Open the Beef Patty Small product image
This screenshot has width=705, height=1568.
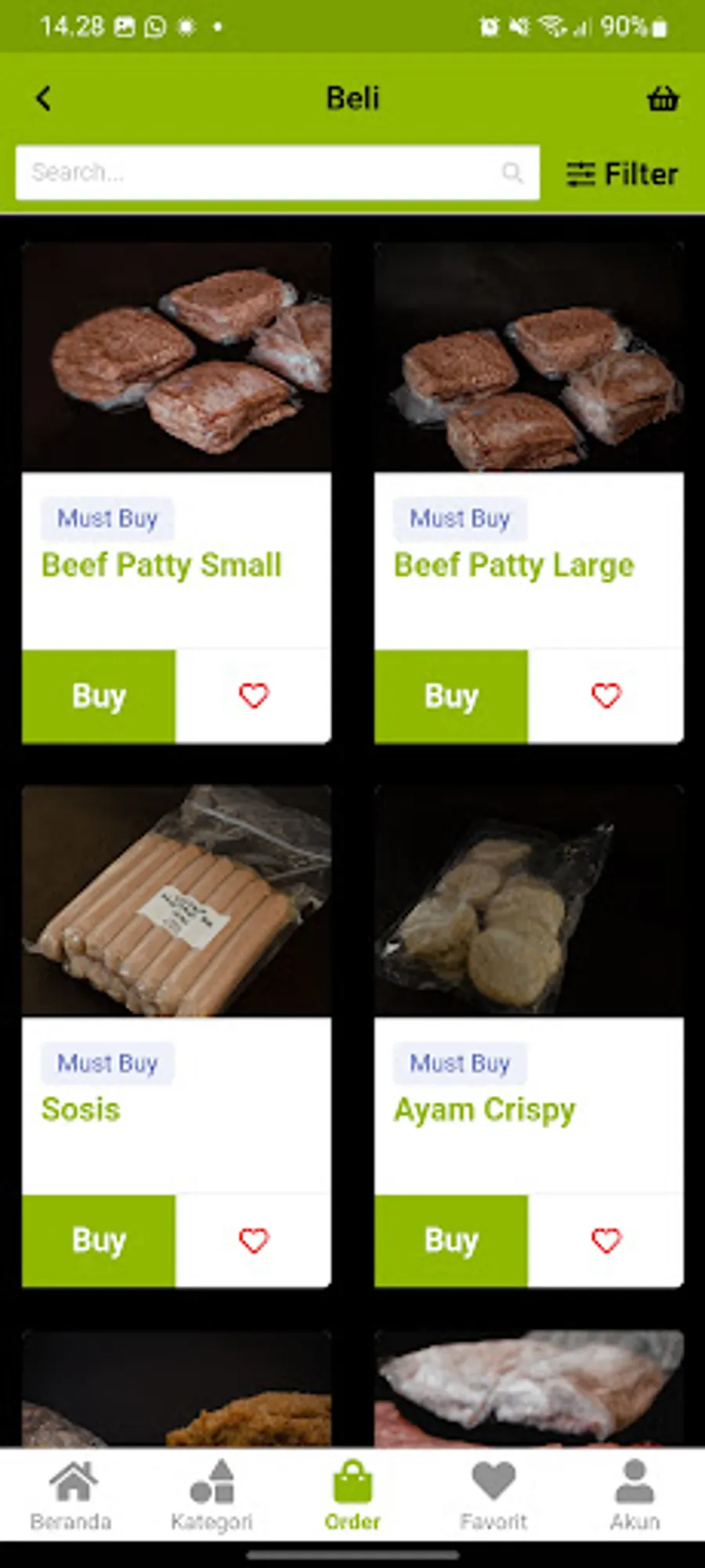176,357
